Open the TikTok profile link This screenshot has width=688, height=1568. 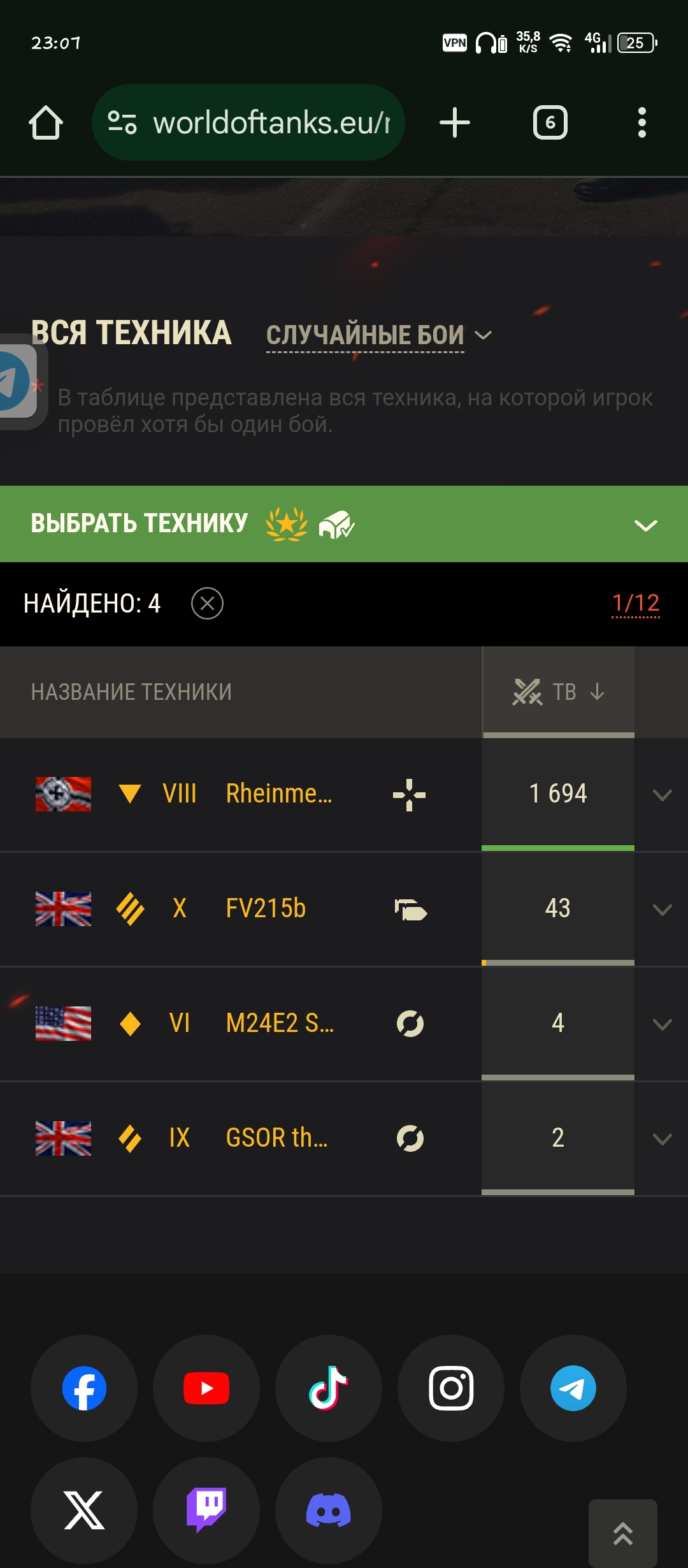pos(329,1388)
